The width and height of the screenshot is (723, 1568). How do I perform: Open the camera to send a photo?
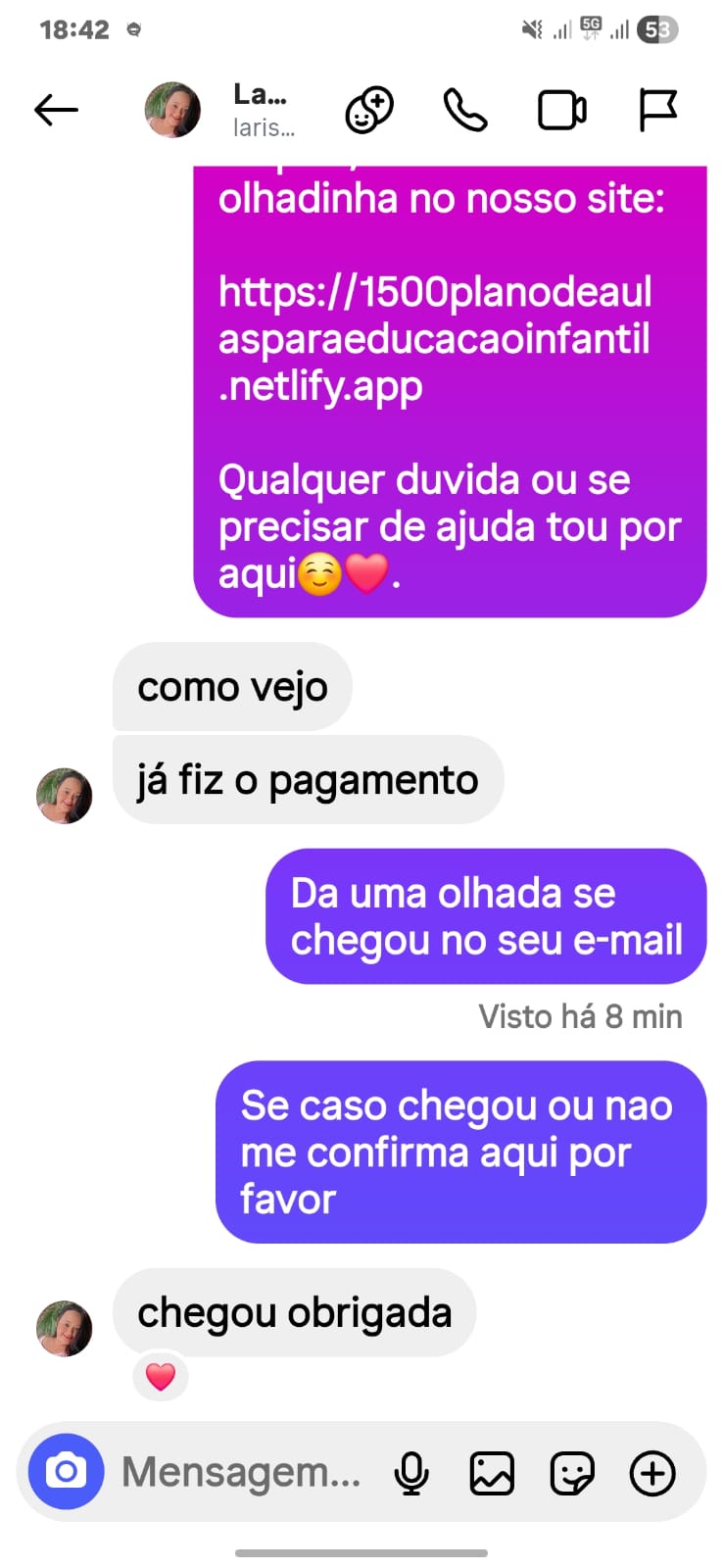click(65, 1471)
